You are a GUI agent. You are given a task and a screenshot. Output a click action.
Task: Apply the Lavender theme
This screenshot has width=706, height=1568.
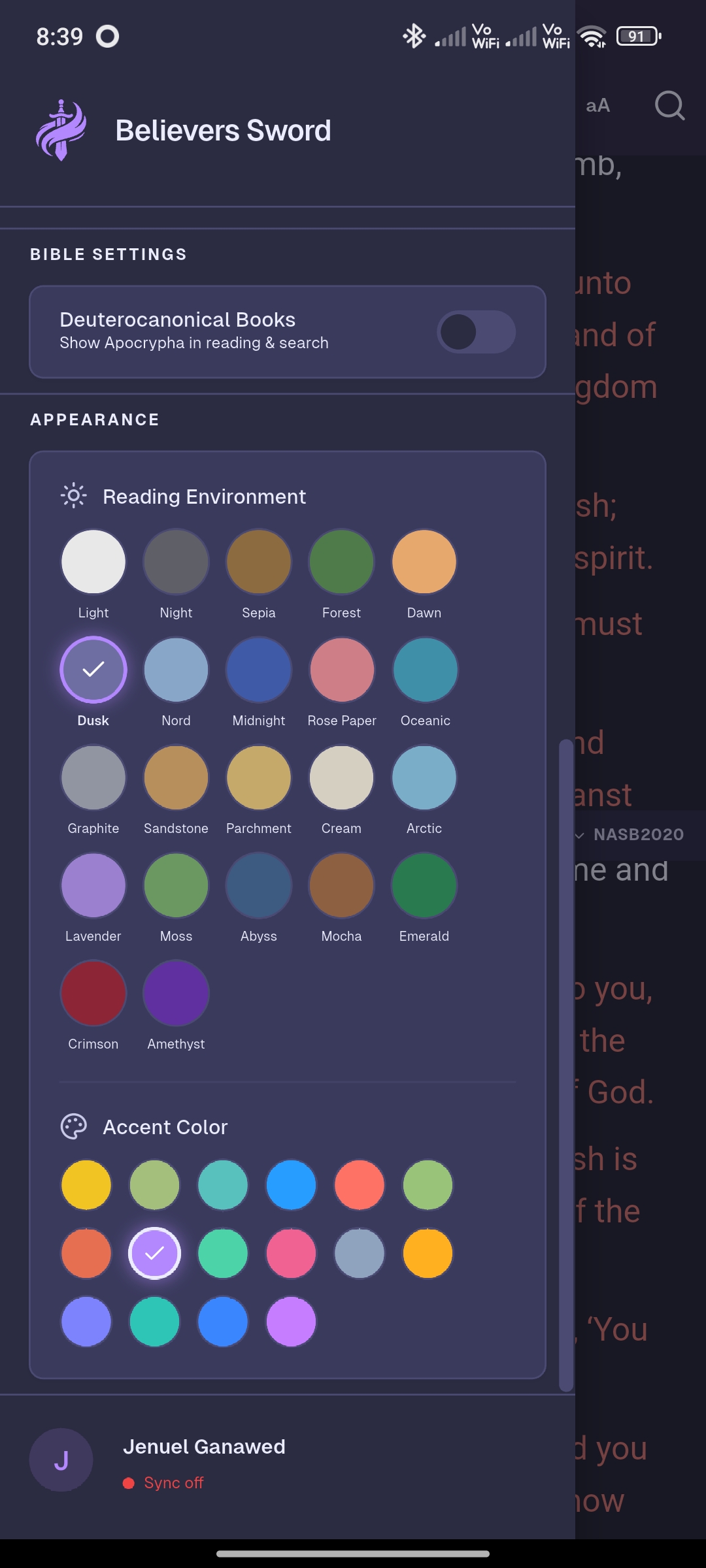click(x=93, y=885)
